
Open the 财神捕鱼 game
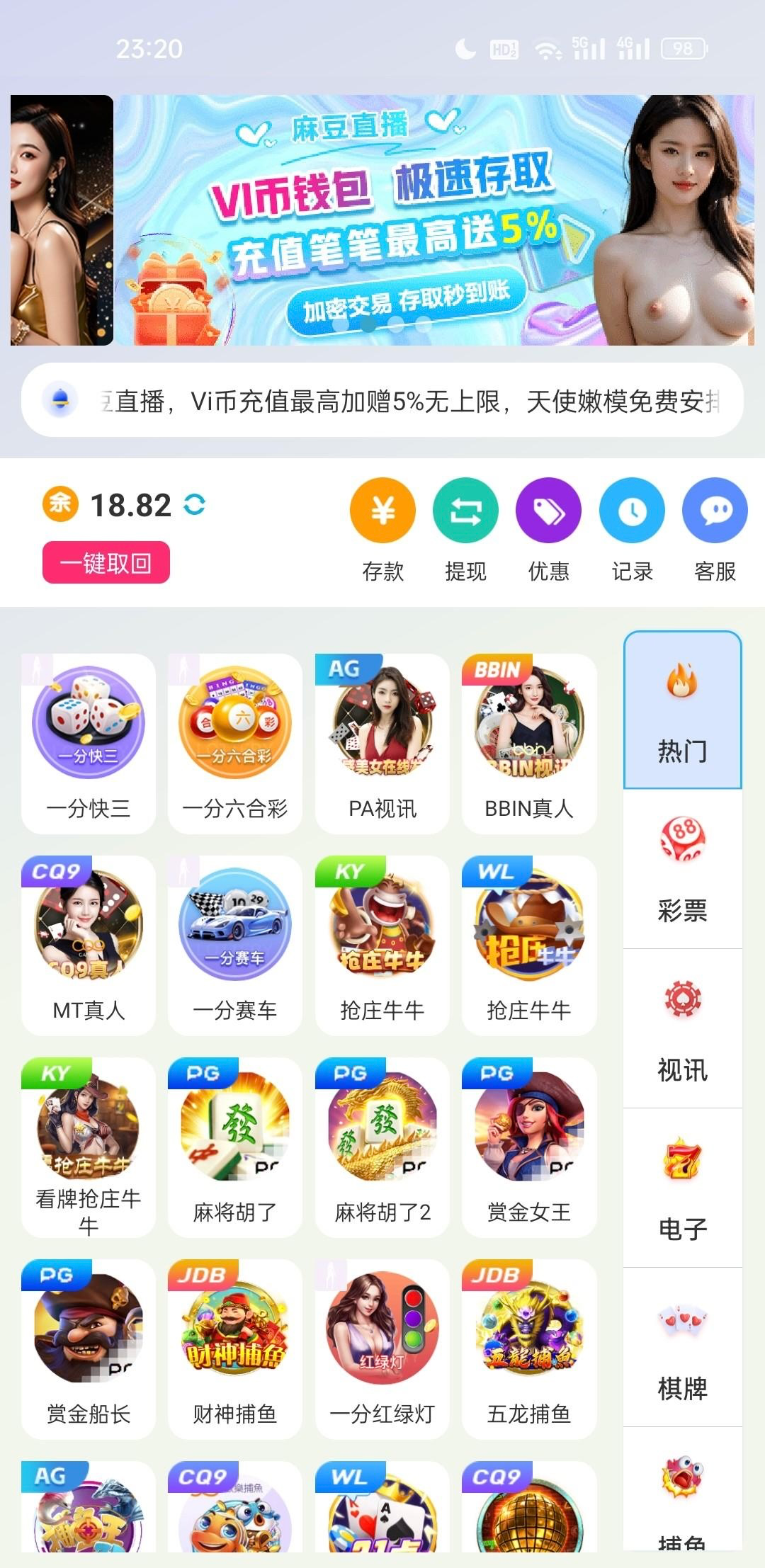click(x=235, y=1348)
